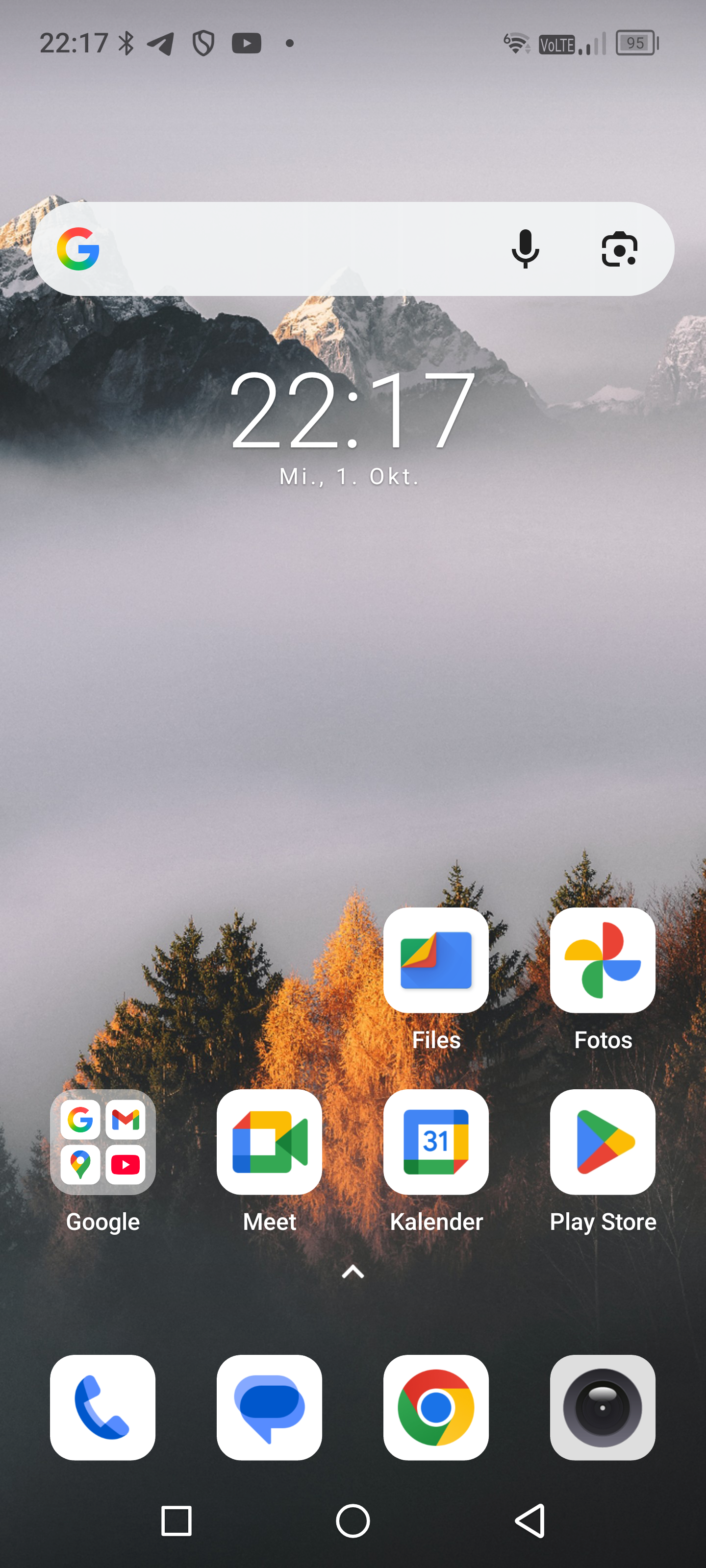Open the Phone dialer app
This screenshot has width=706, height=1568.
coord(102,1407)
